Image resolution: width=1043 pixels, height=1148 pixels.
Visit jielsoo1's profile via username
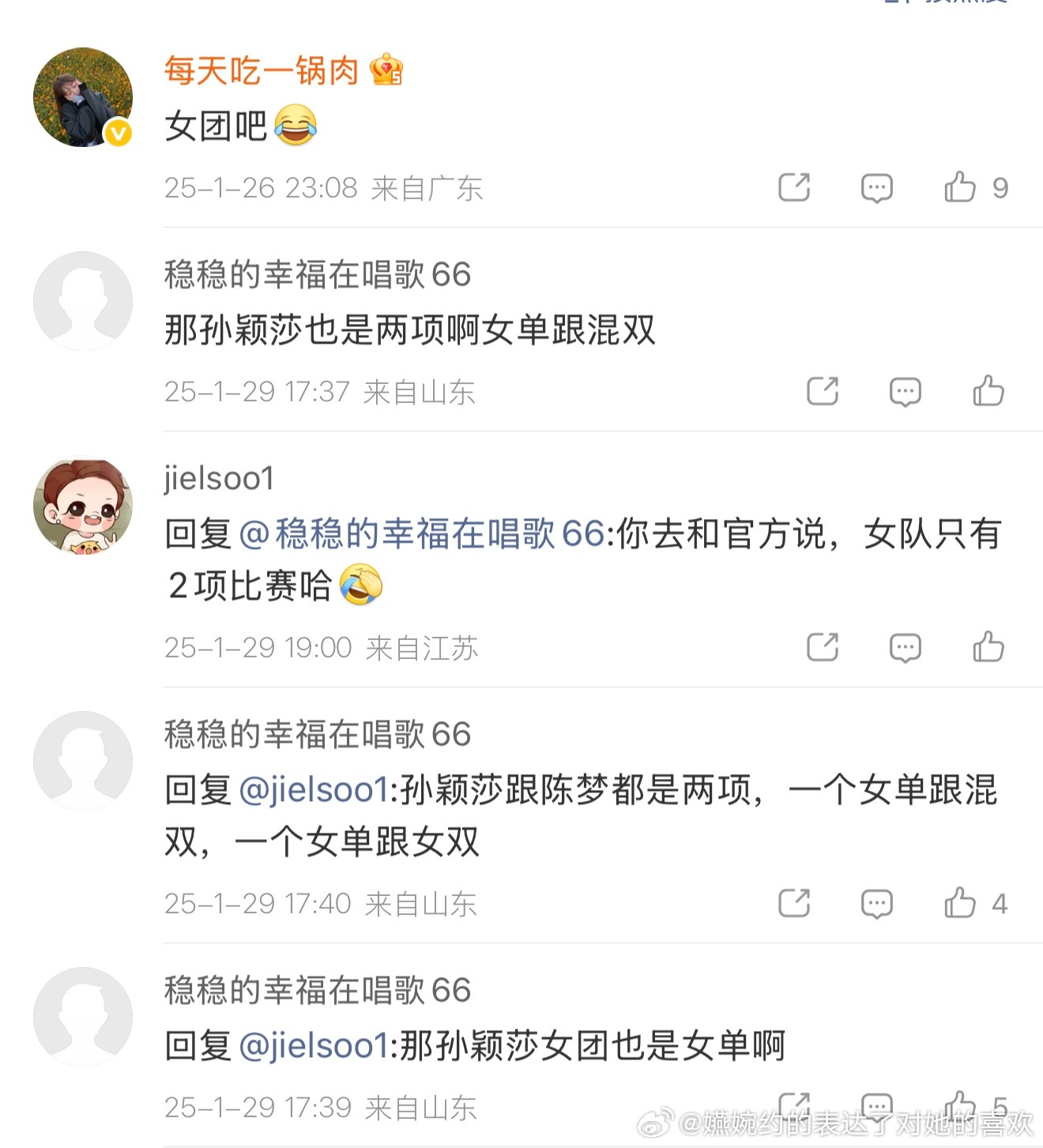pyautogui.click(x=217, y=479)
